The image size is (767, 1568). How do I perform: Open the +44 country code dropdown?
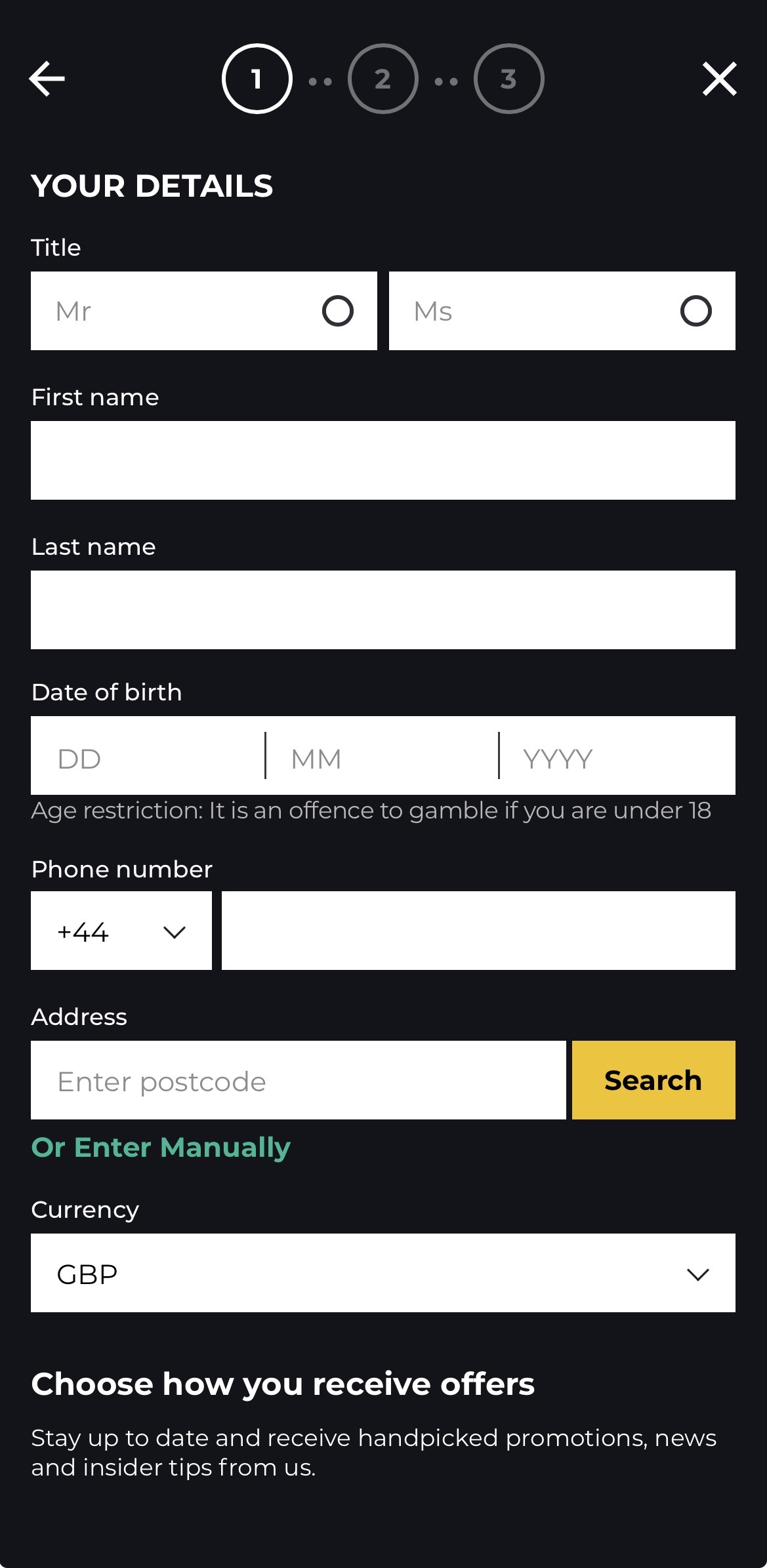(121, 931)
